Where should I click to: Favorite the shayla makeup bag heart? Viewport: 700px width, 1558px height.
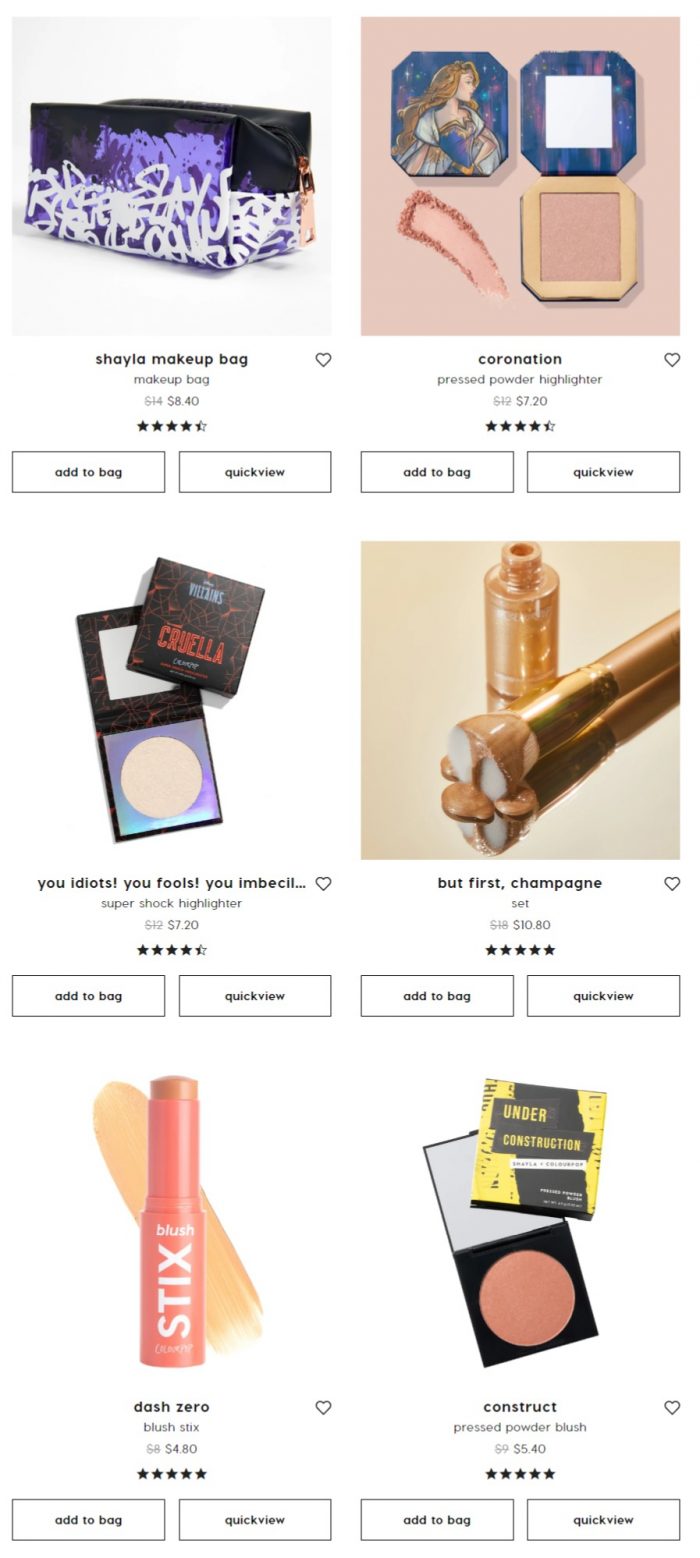pos(323,360)
